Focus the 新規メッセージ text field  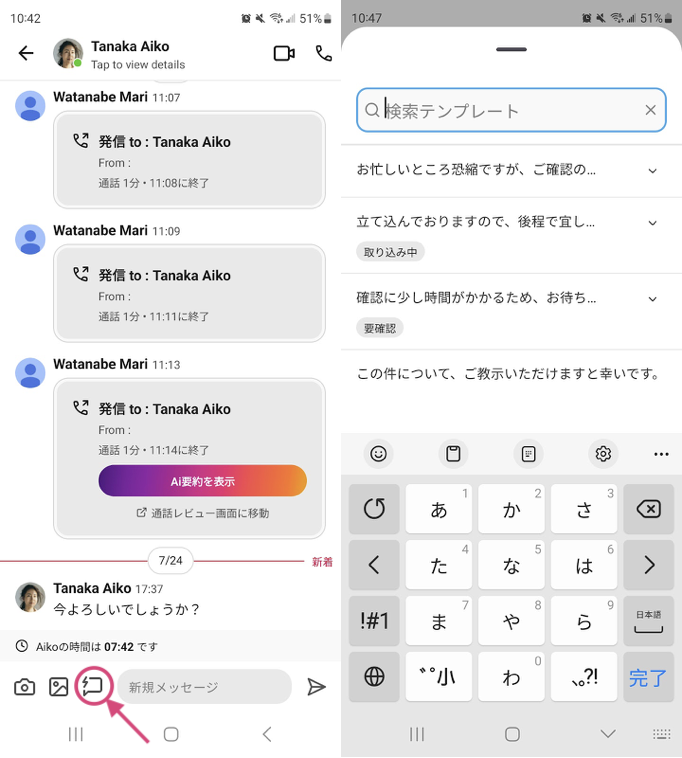click(x=204, y=687)
